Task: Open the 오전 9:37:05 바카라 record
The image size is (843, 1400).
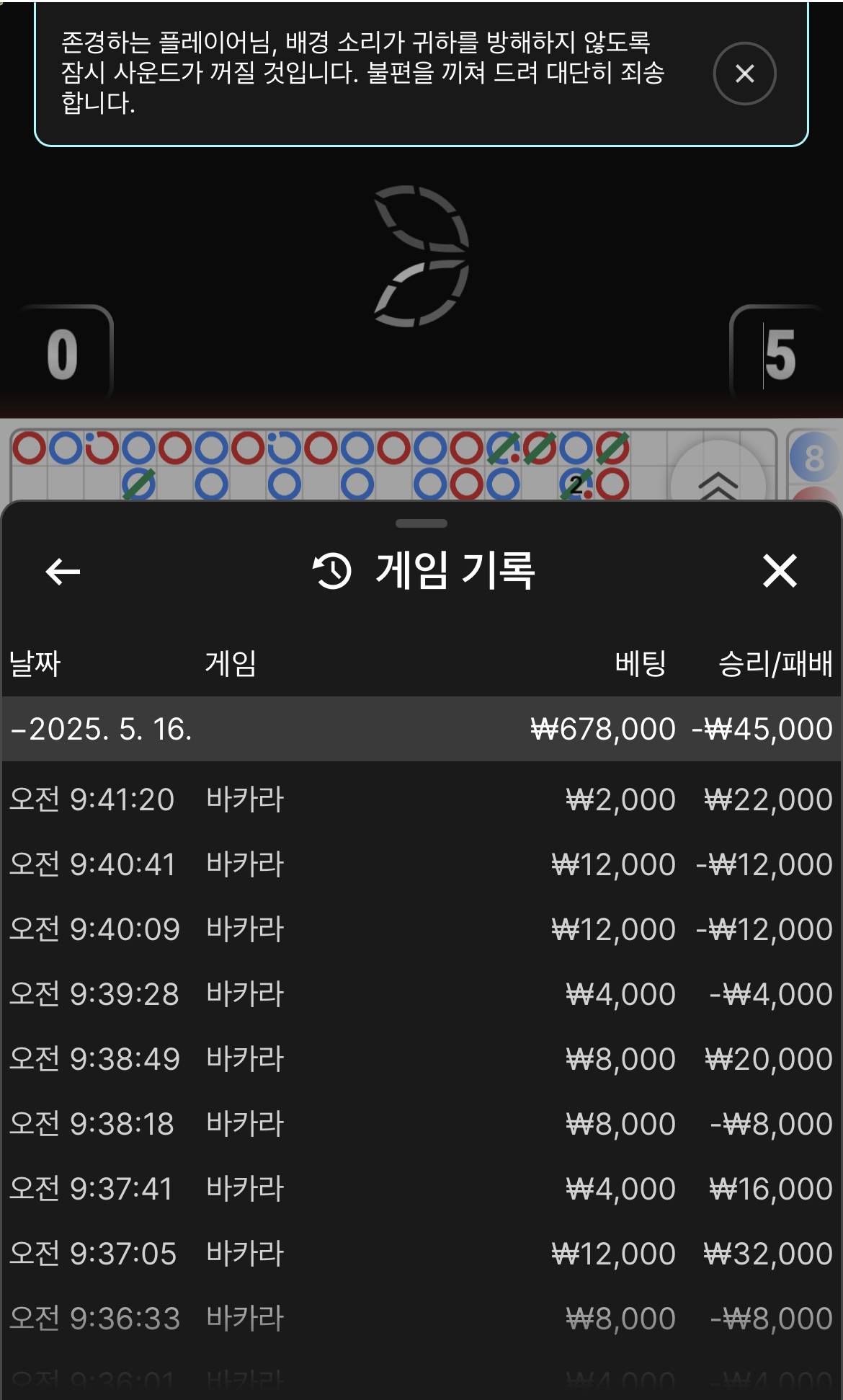Action: pyautogui.click(x=421, y=1254)
